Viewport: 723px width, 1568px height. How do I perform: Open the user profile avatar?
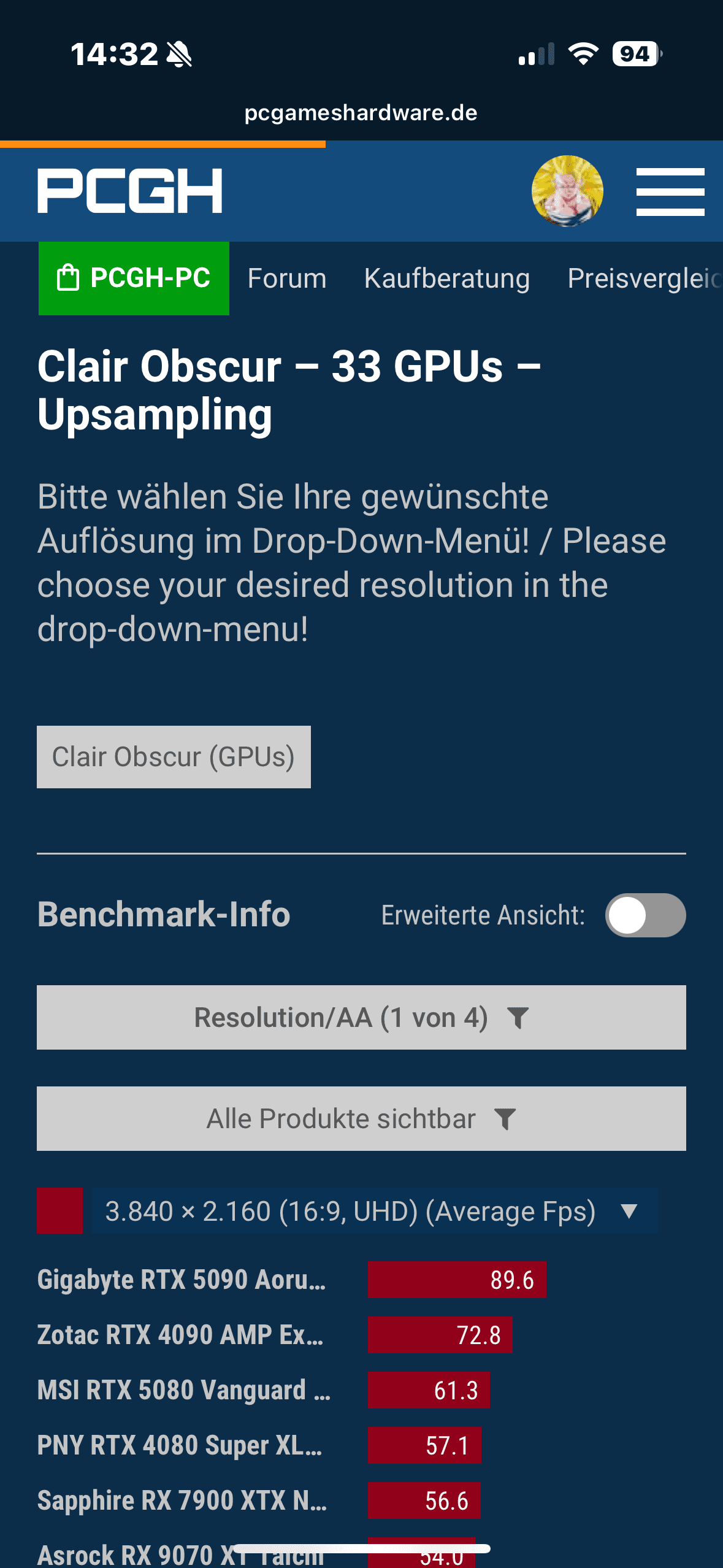[567, 191]
